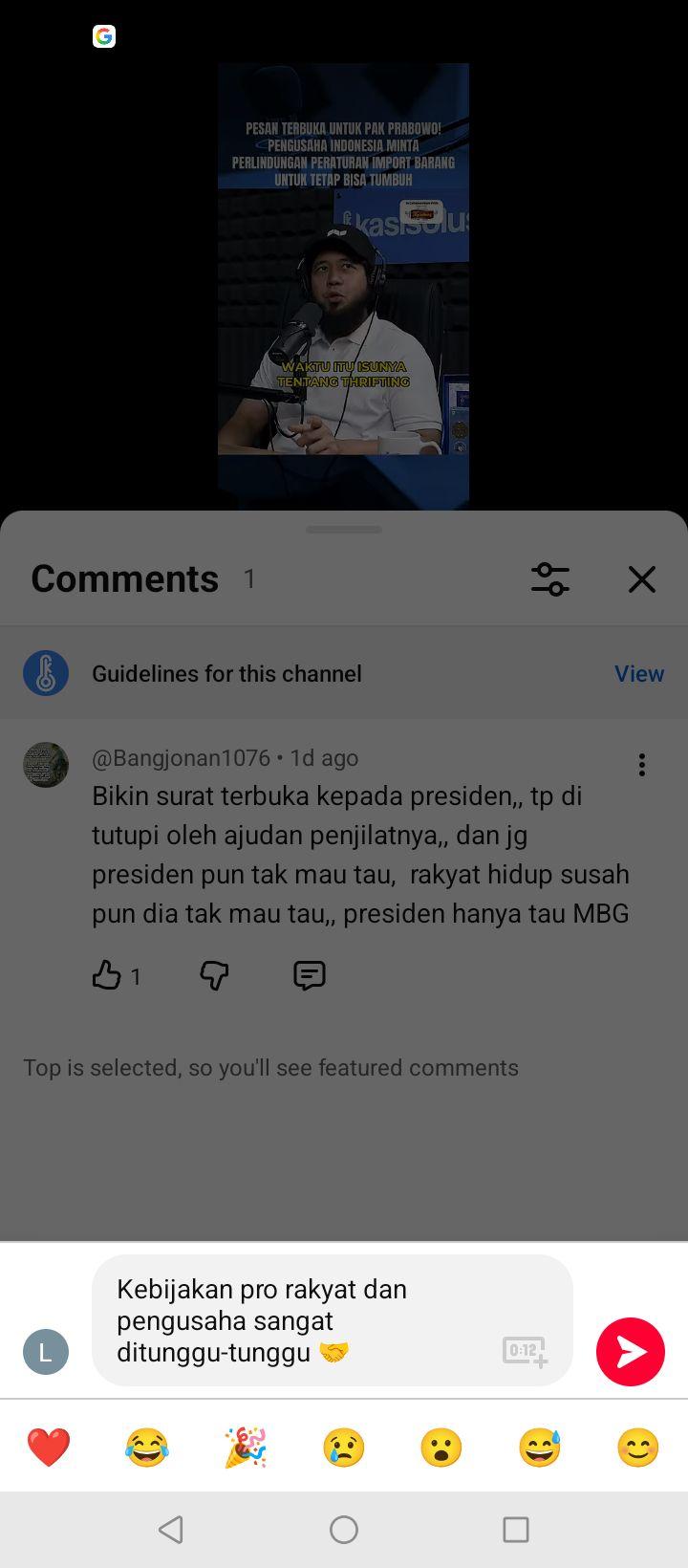
Task: Insert the party popper emoji
Action: [246, 1448]
